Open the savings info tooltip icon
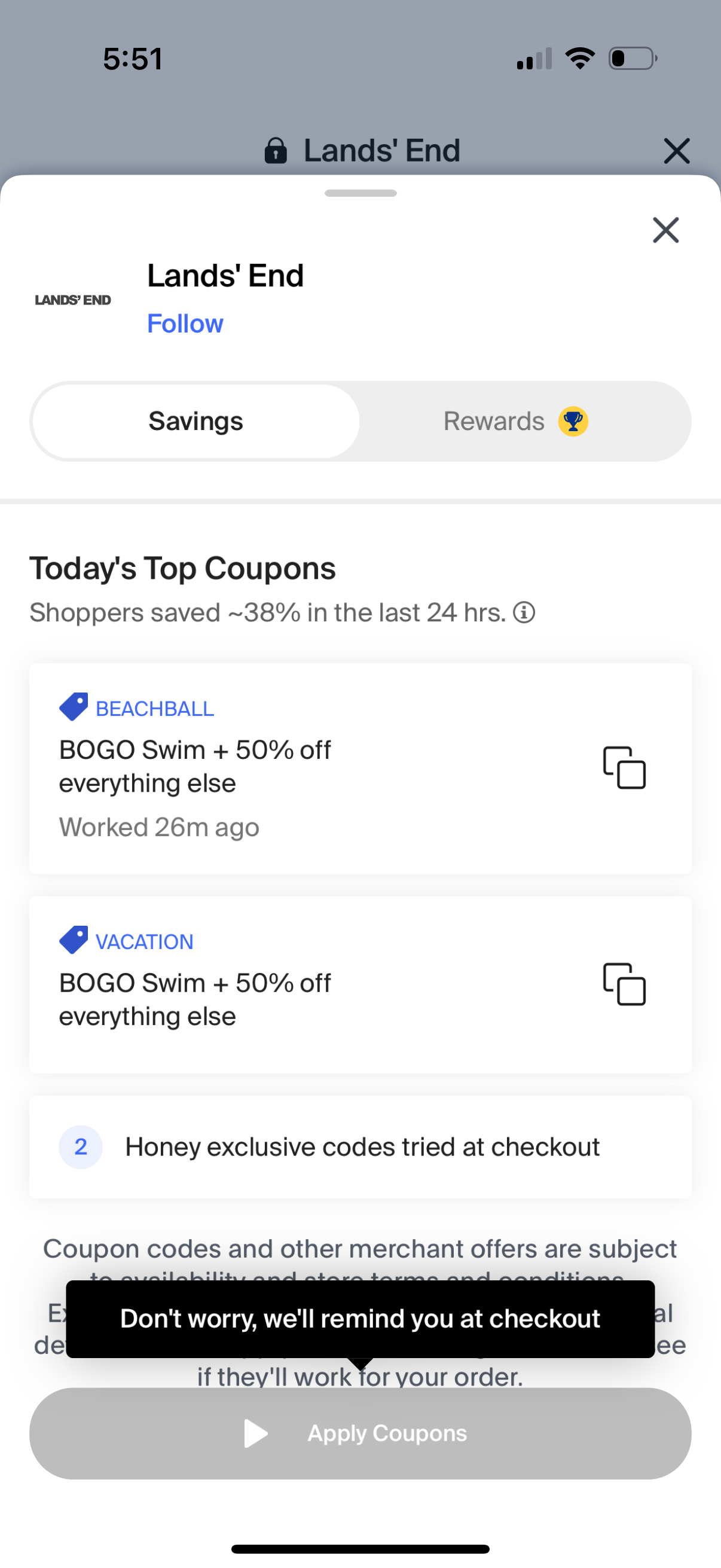 524,612
